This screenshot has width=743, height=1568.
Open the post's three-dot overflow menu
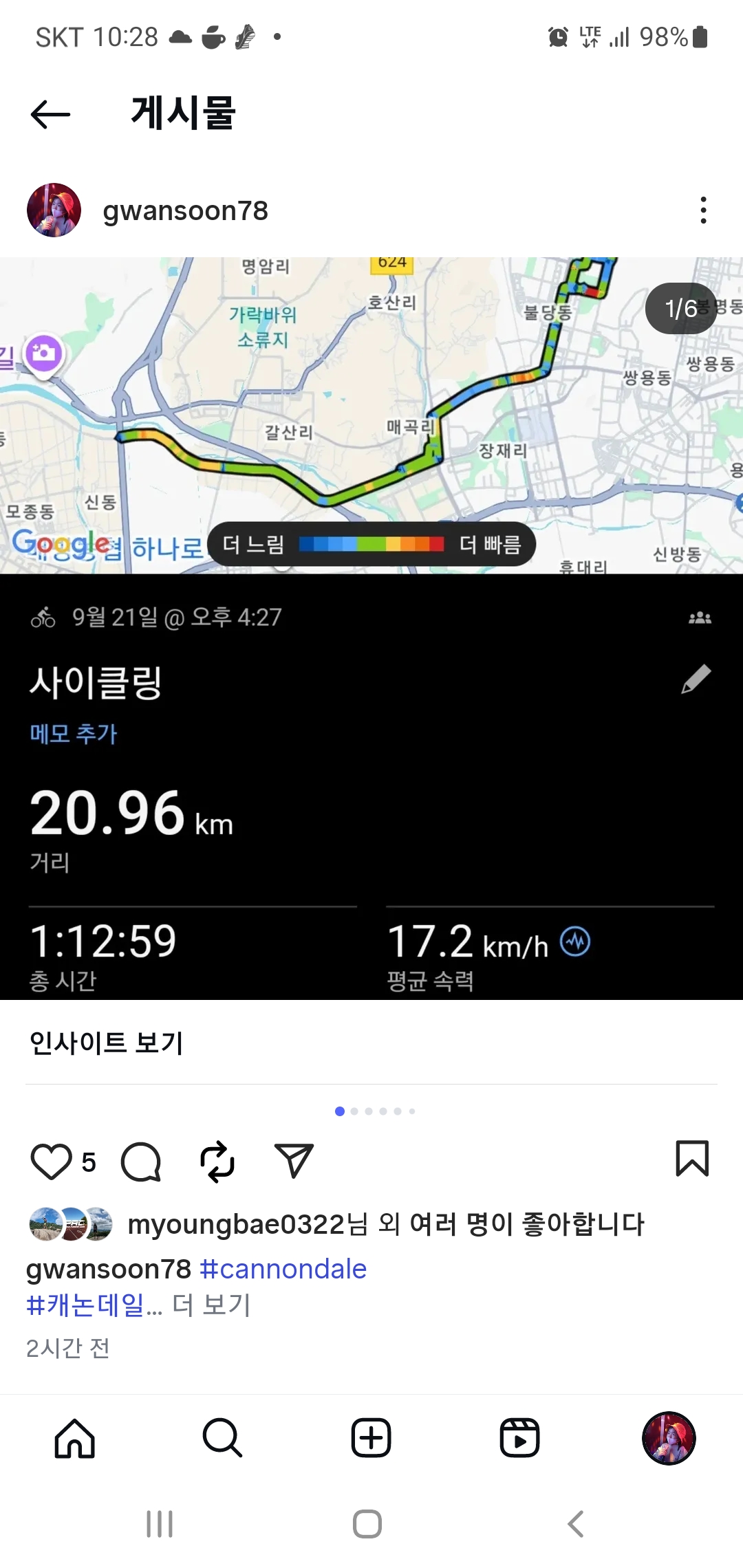[x=703, y=210]
